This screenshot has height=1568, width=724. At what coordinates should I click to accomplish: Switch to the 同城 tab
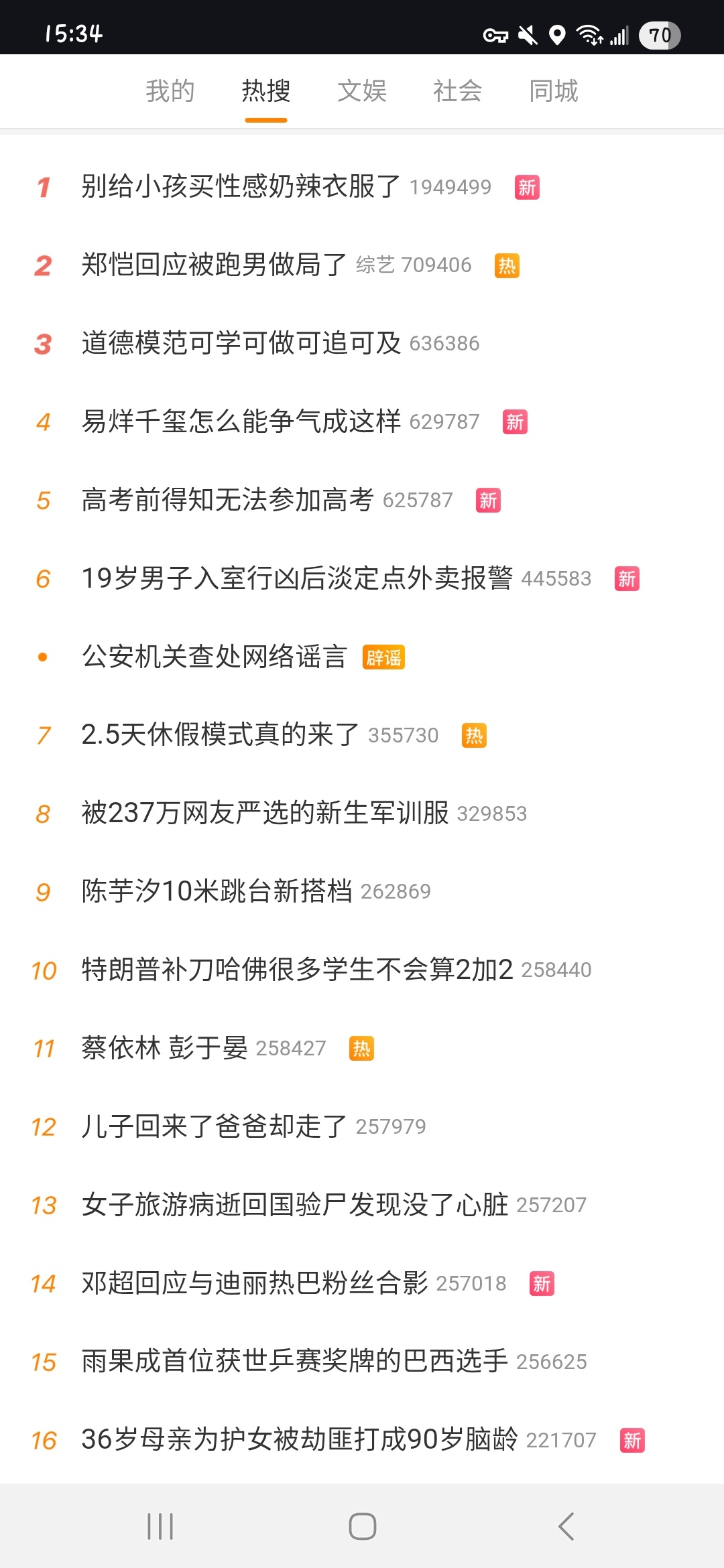click(x=554, y=91)
